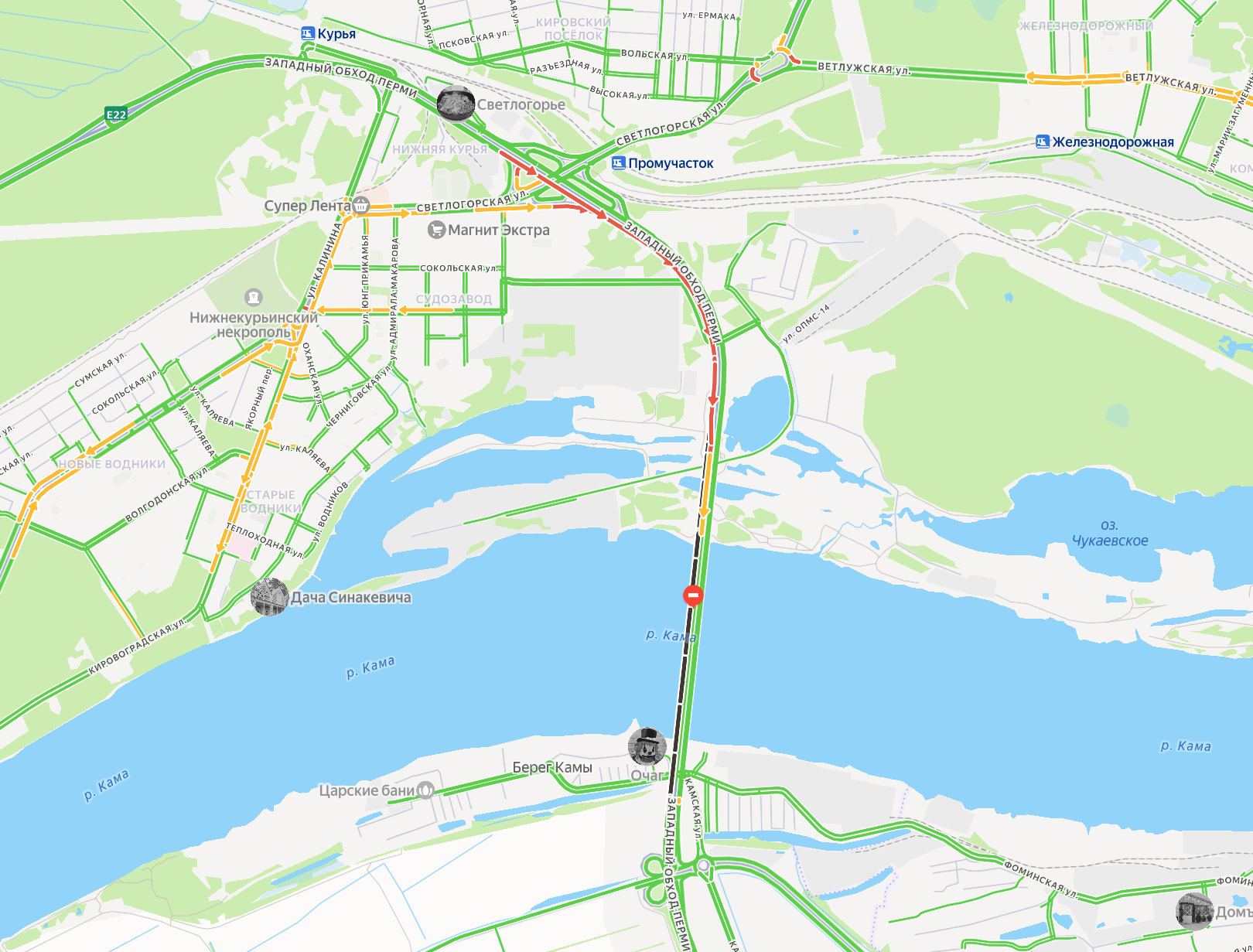Open the Дача Синакевича photo marker
This screenshot has height=952, width=1253.
[270, 597]
